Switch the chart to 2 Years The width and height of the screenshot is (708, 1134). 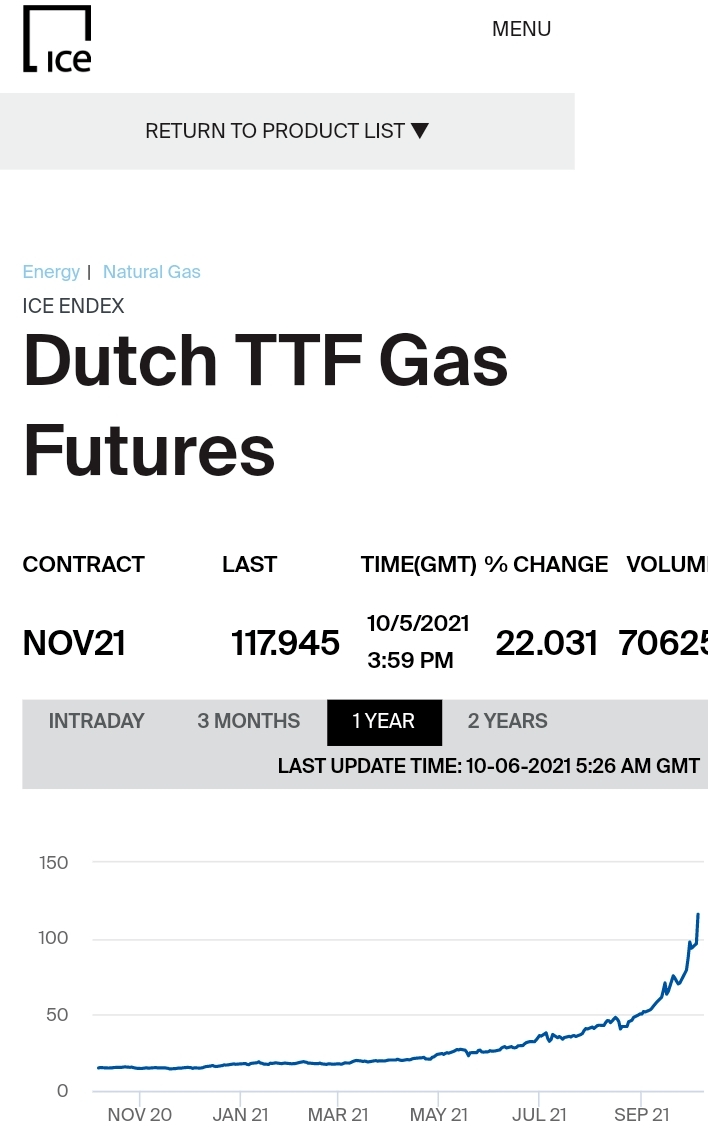(508, 721)
